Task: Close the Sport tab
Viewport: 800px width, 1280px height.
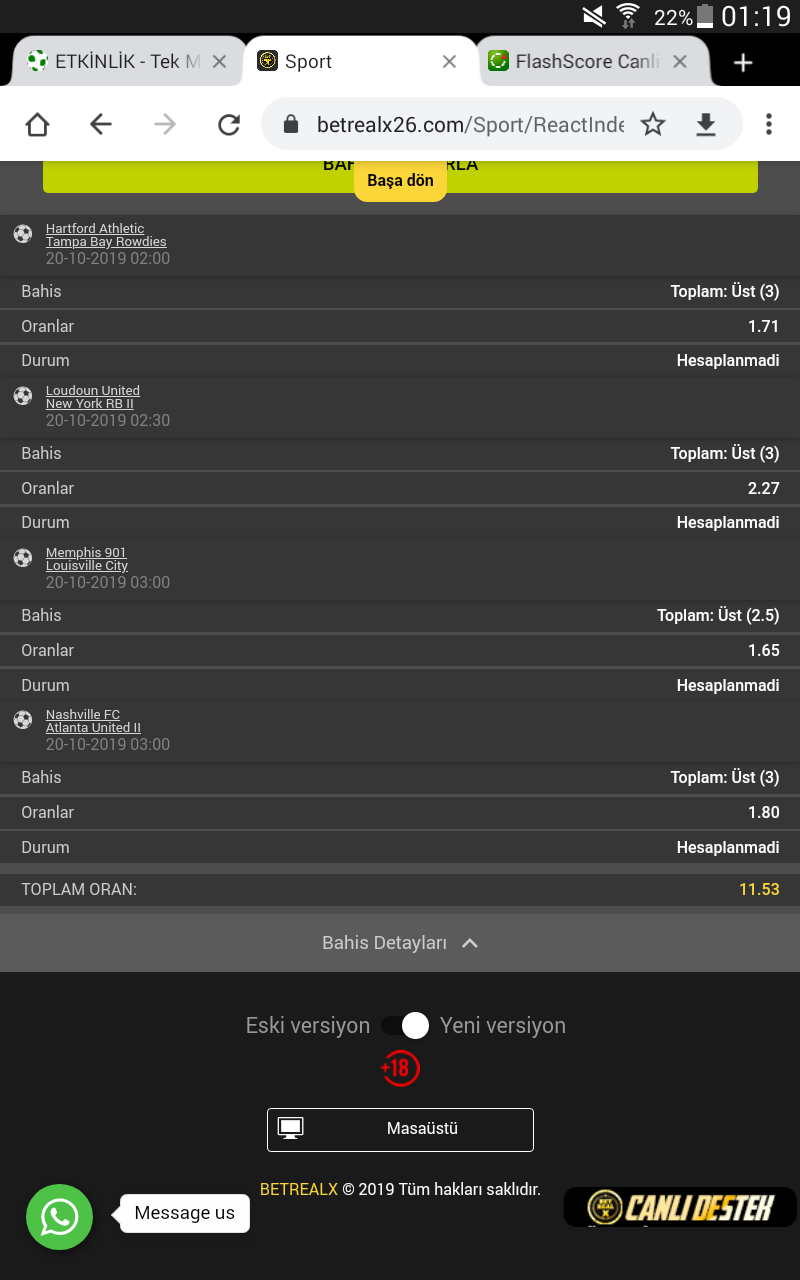Action: 449,62
